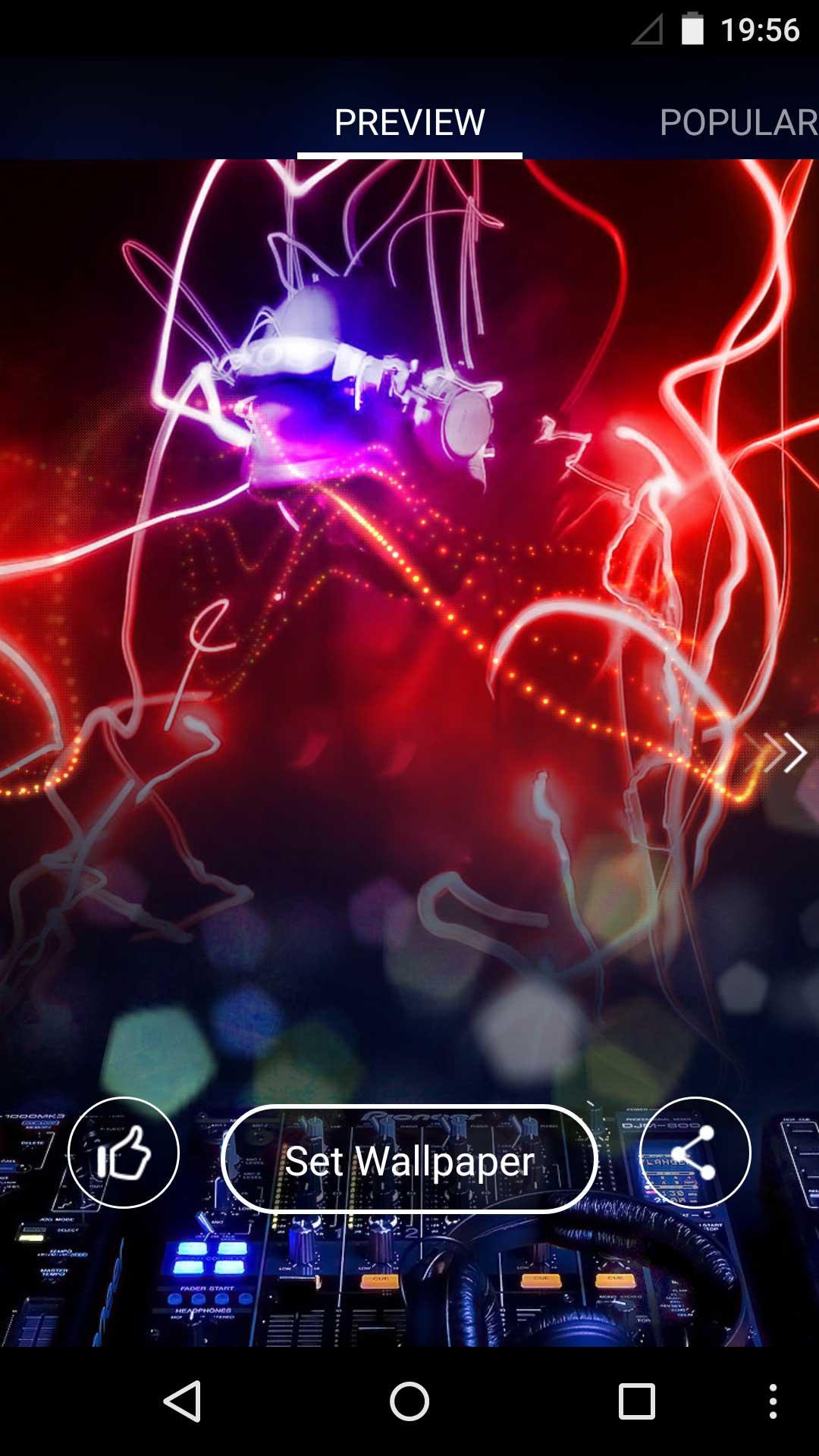Switch to the Popular tab
This screenshot has height=1456, width=819.
tap(738, 123)
